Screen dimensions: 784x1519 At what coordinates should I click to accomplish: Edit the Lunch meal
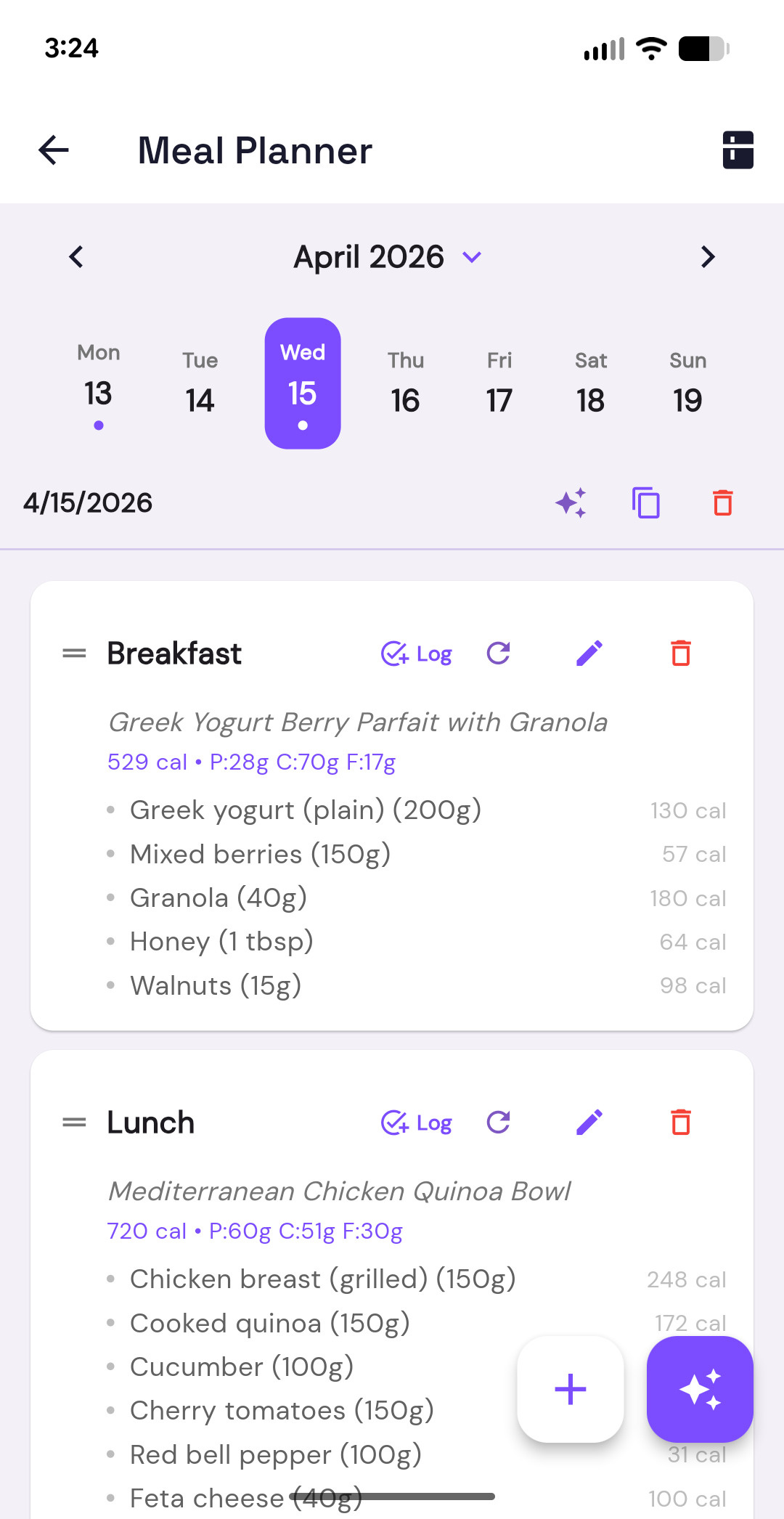[x=589, y=1122]
